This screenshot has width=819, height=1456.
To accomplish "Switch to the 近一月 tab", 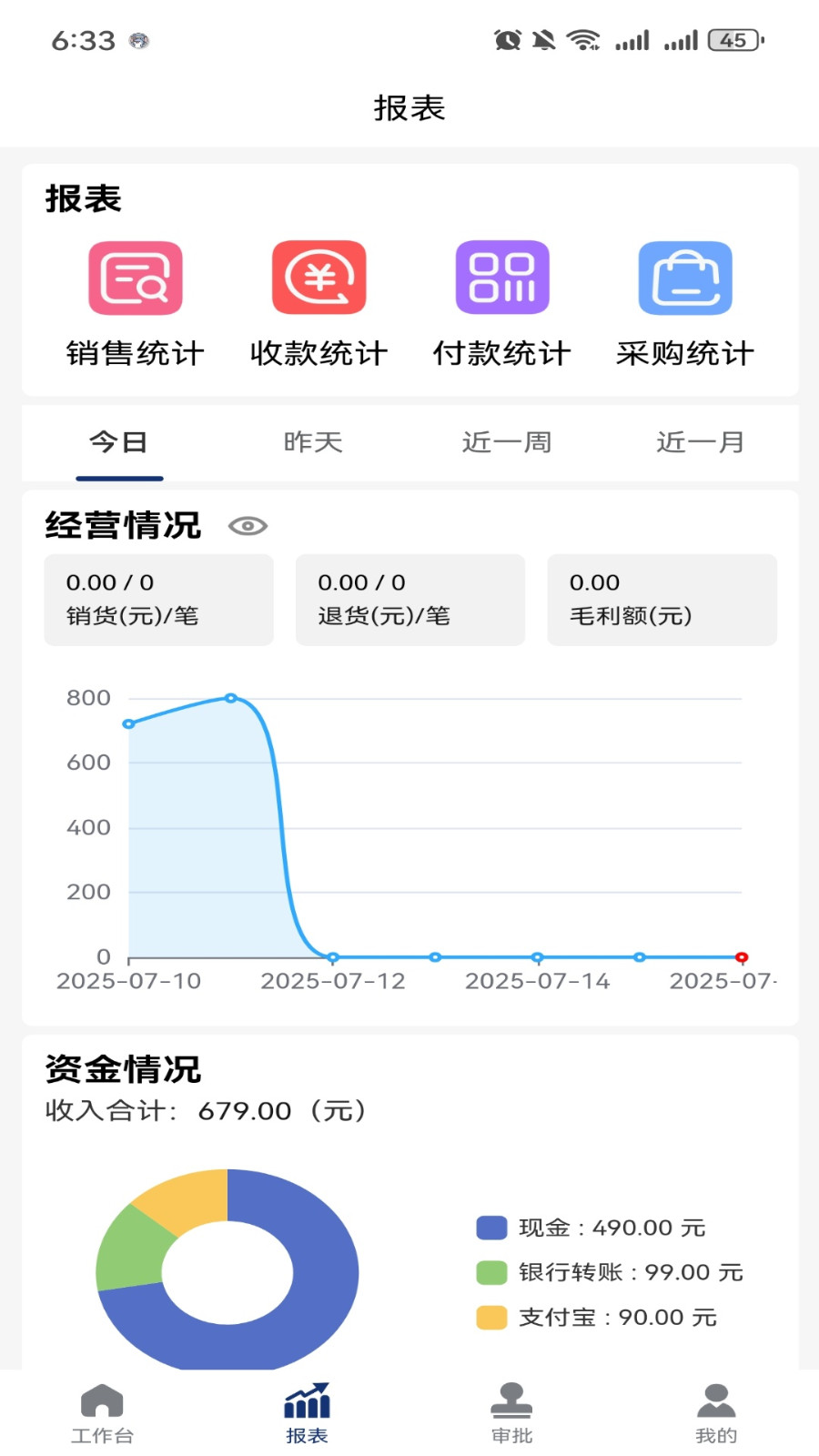I will pyautogui.click(x=701, y=443).
